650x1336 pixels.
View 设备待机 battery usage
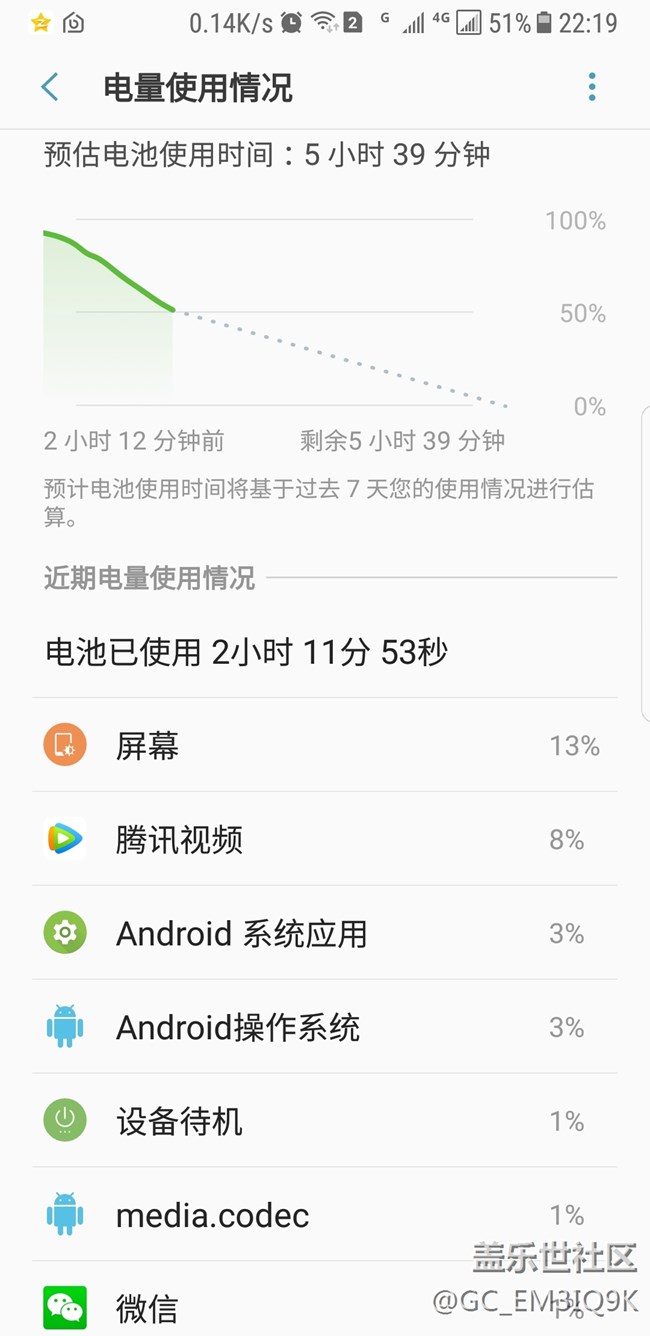click(325, 1121)
